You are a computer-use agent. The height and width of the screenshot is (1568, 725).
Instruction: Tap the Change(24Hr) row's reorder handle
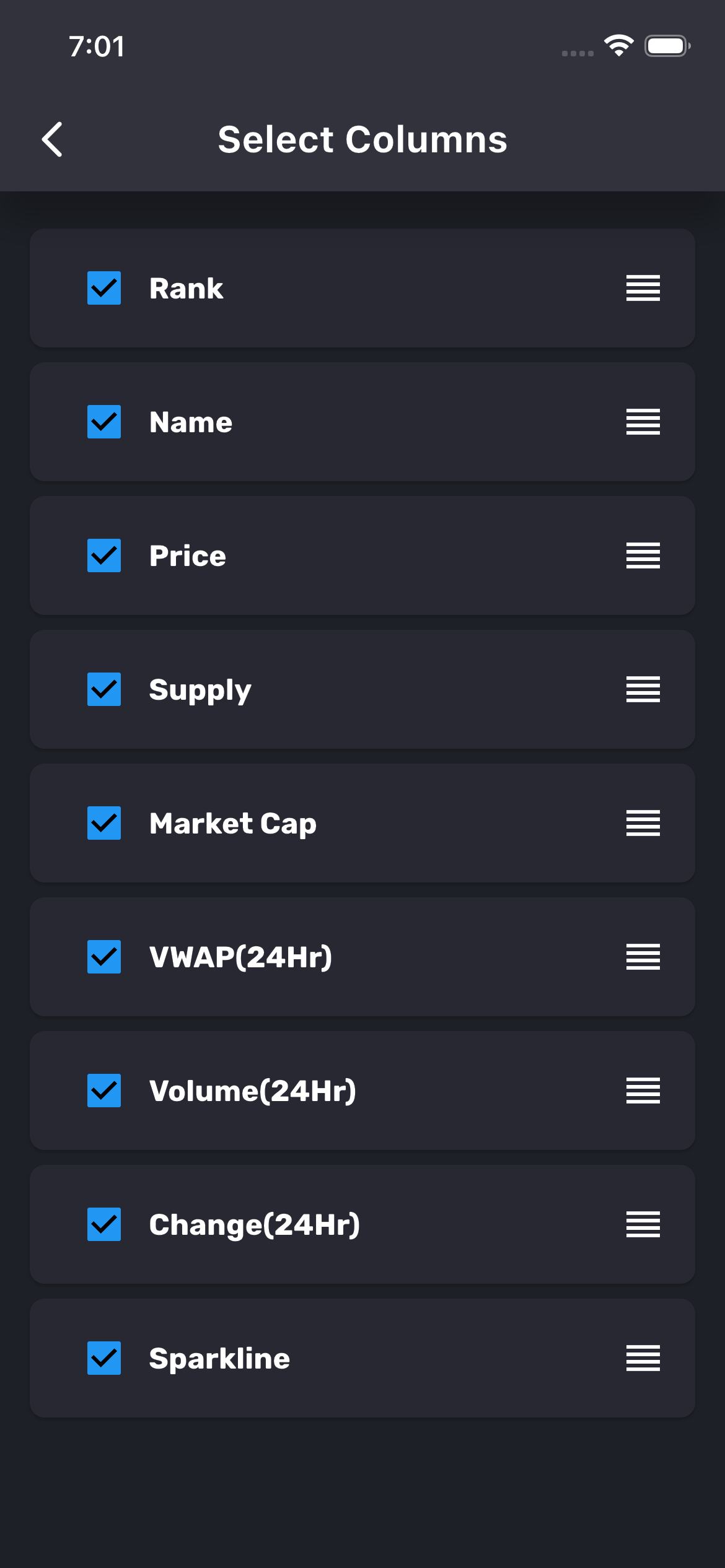[643, 1224]
